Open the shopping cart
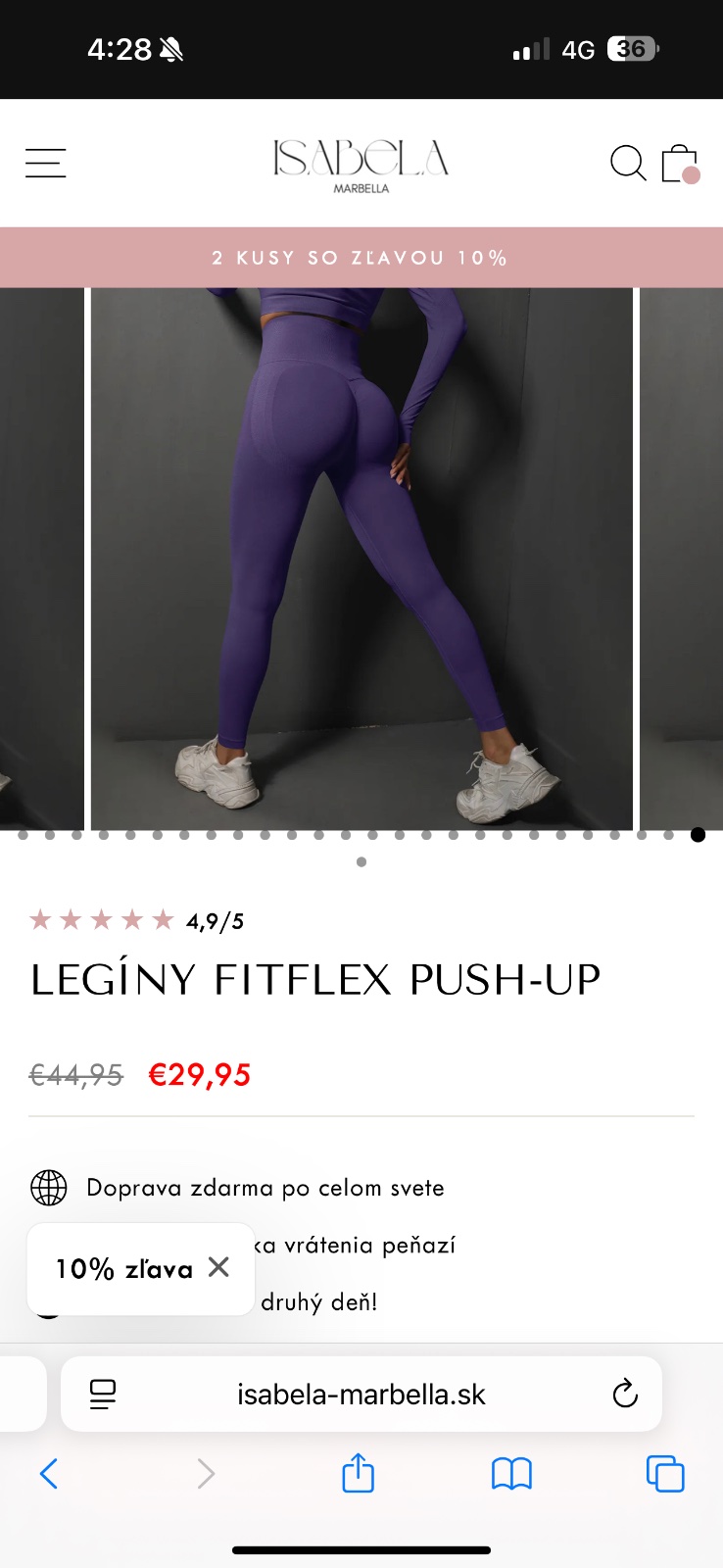Image resolution: width=723 pixels, height=1568 pixels. [x=680, y=164]
